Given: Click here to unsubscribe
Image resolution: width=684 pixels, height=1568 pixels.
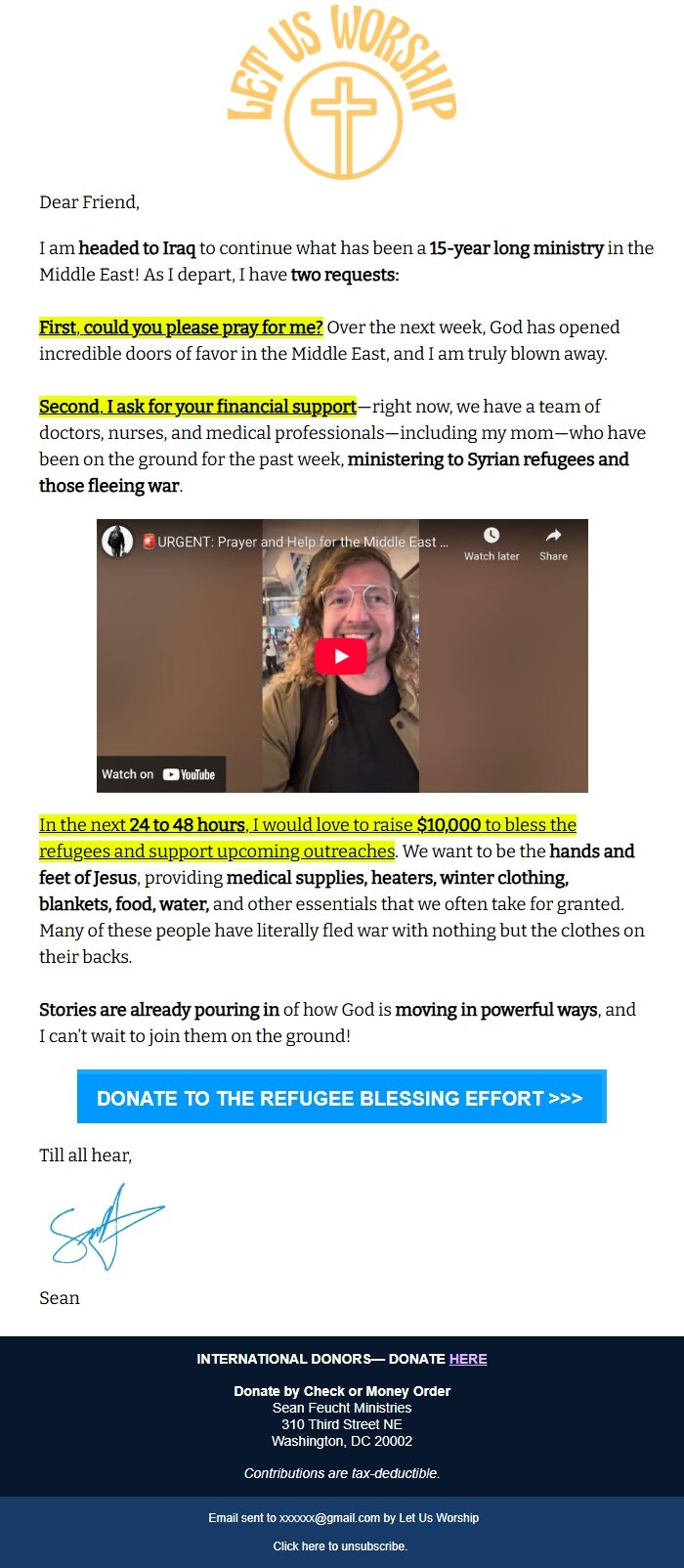Looking at the screenshot, I should tap(340, 1546).
